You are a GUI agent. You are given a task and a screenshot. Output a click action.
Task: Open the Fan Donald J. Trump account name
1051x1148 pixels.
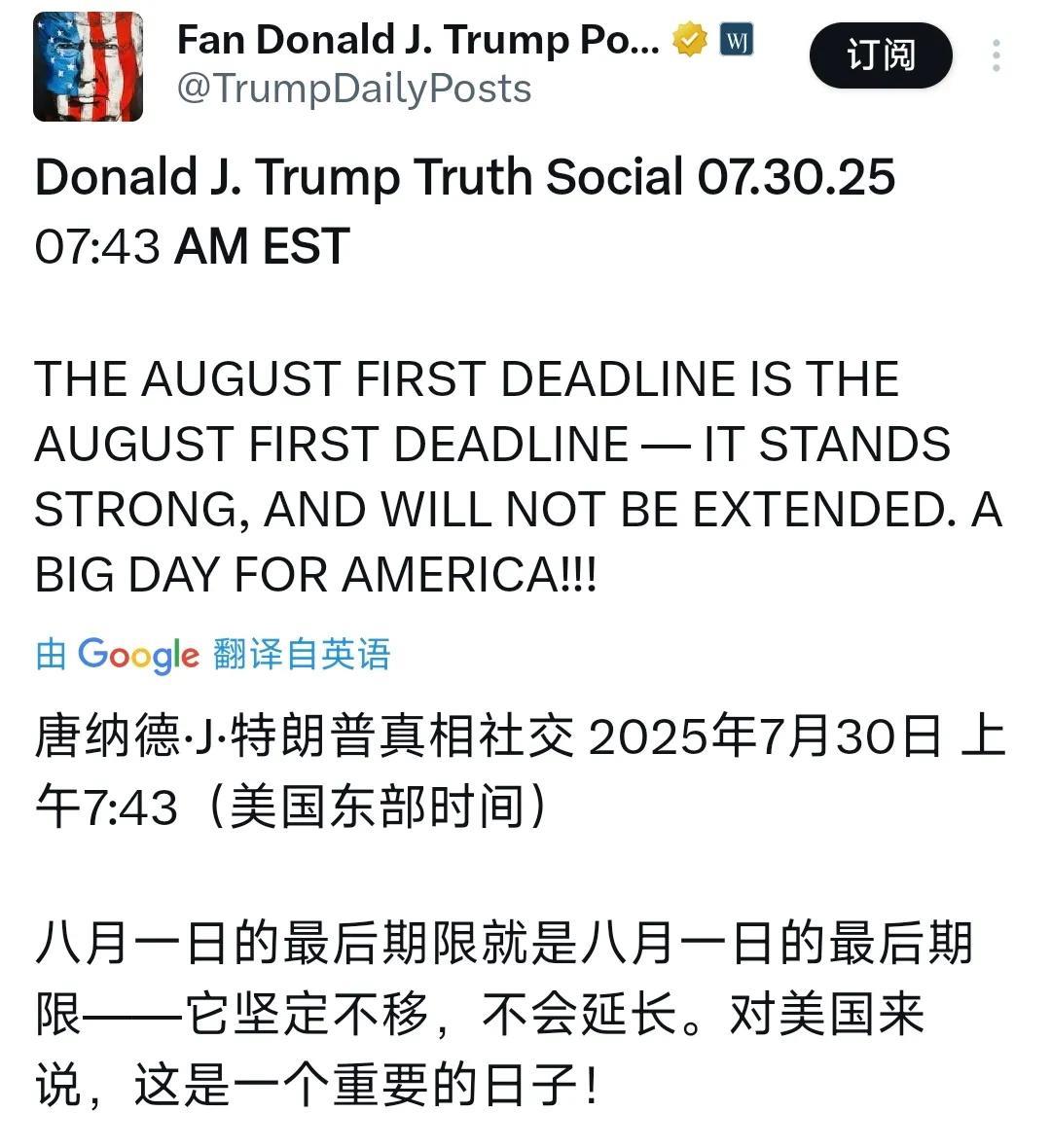(x=418, y=40)
